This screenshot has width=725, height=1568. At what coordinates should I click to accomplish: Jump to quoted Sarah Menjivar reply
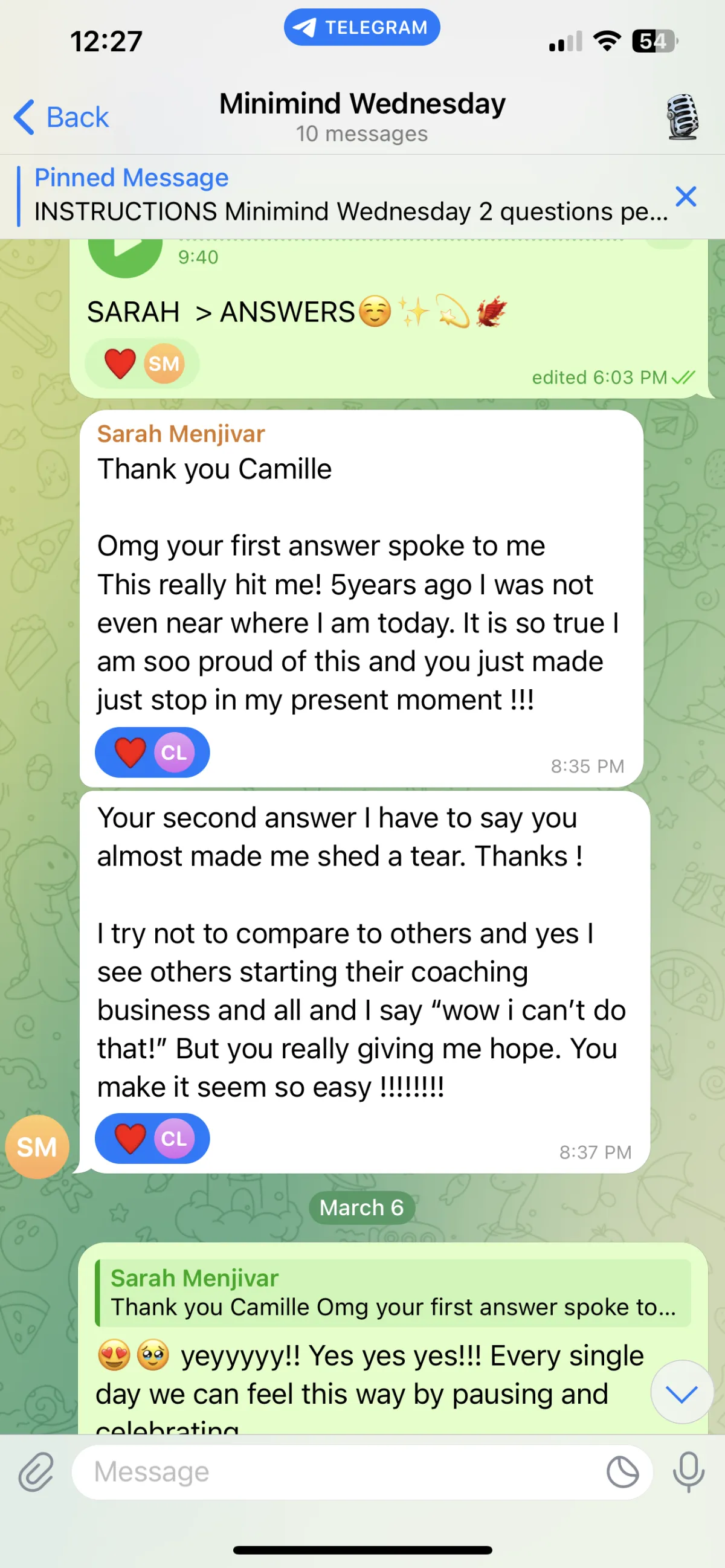[393, 1293]
